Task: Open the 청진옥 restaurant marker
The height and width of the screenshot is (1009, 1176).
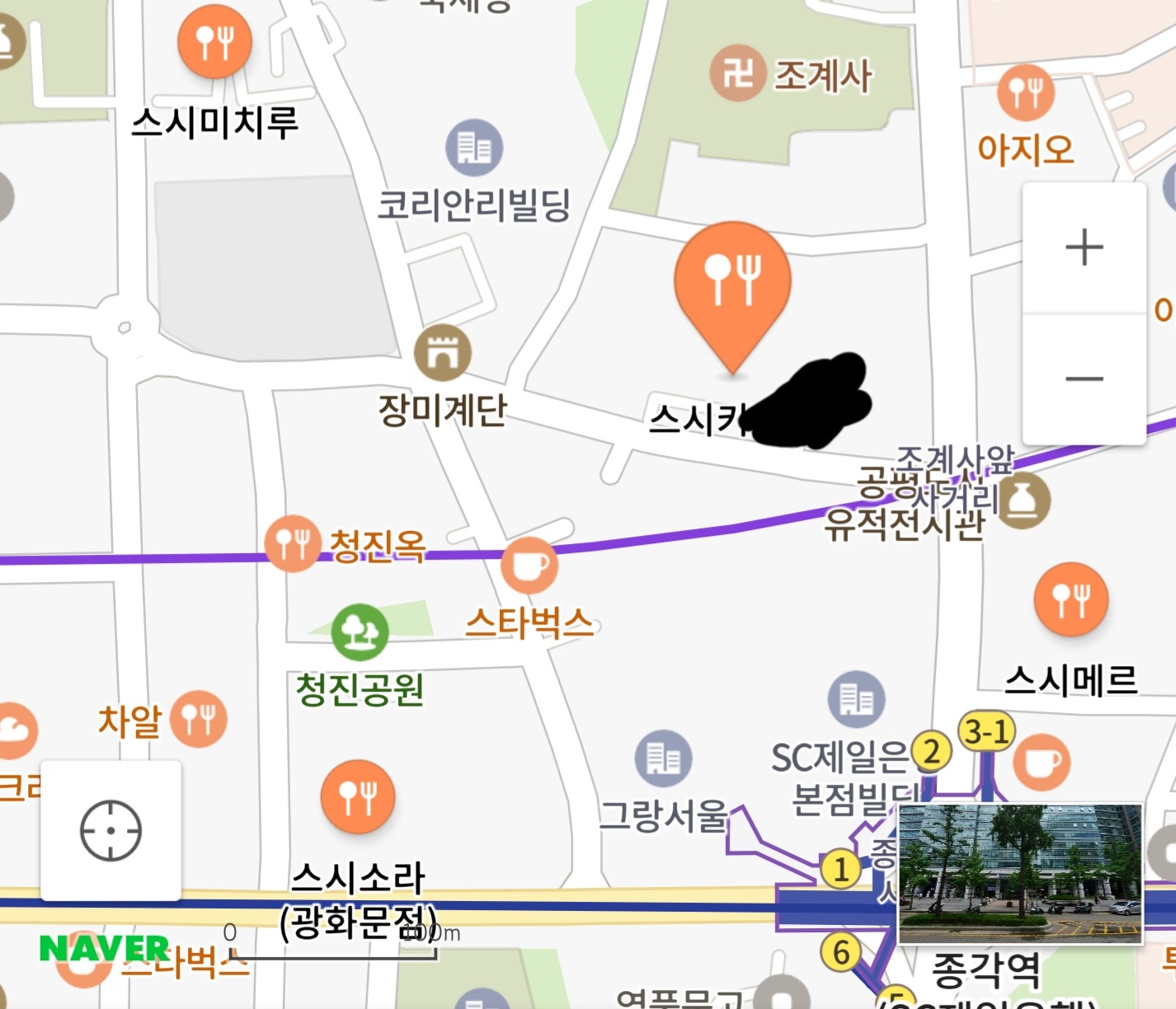Action: click(292, 543)
